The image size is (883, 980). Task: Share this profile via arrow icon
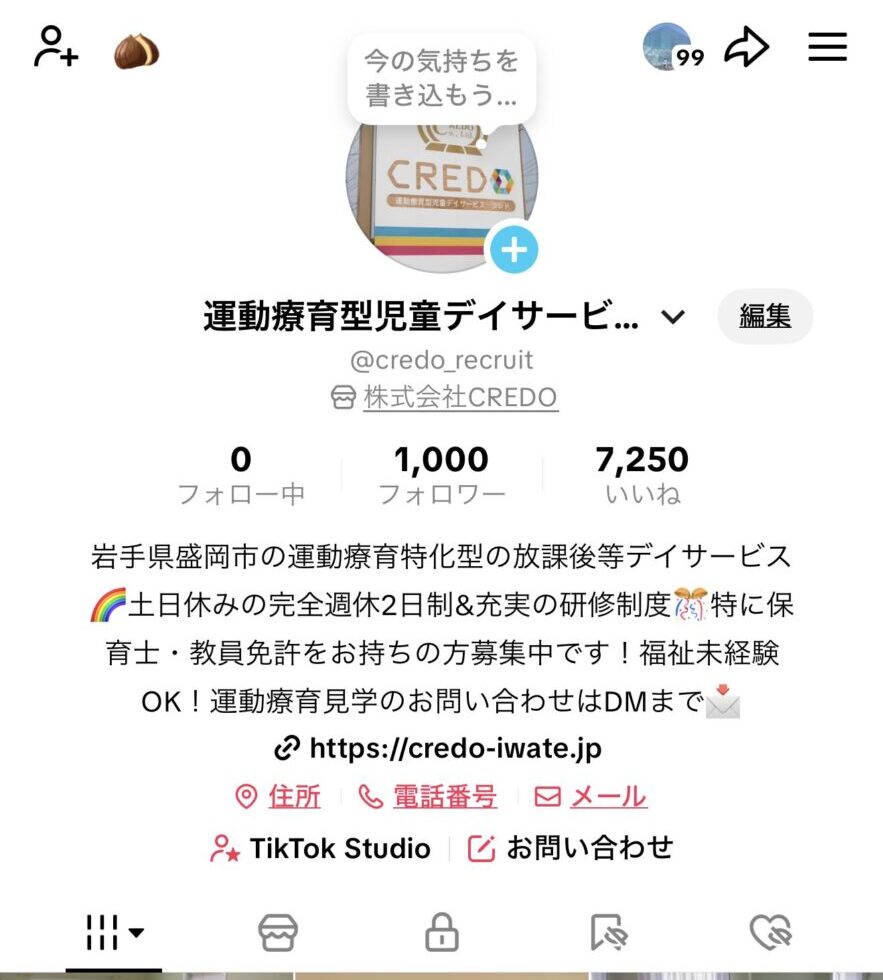pos(746,47)
